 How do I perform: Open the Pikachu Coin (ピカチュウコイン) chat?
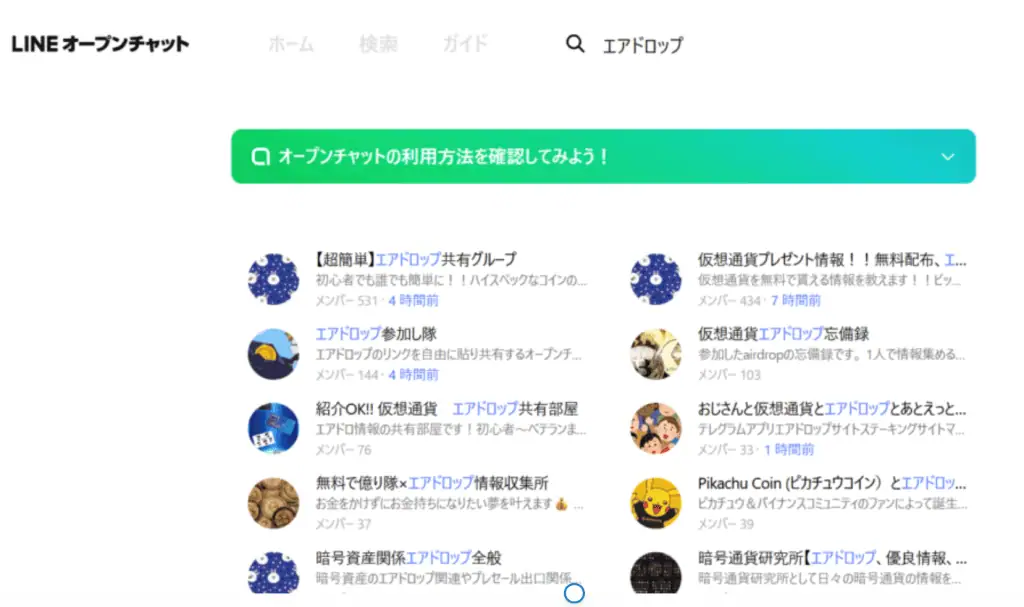pyautogui.click(x=832, y=483)
